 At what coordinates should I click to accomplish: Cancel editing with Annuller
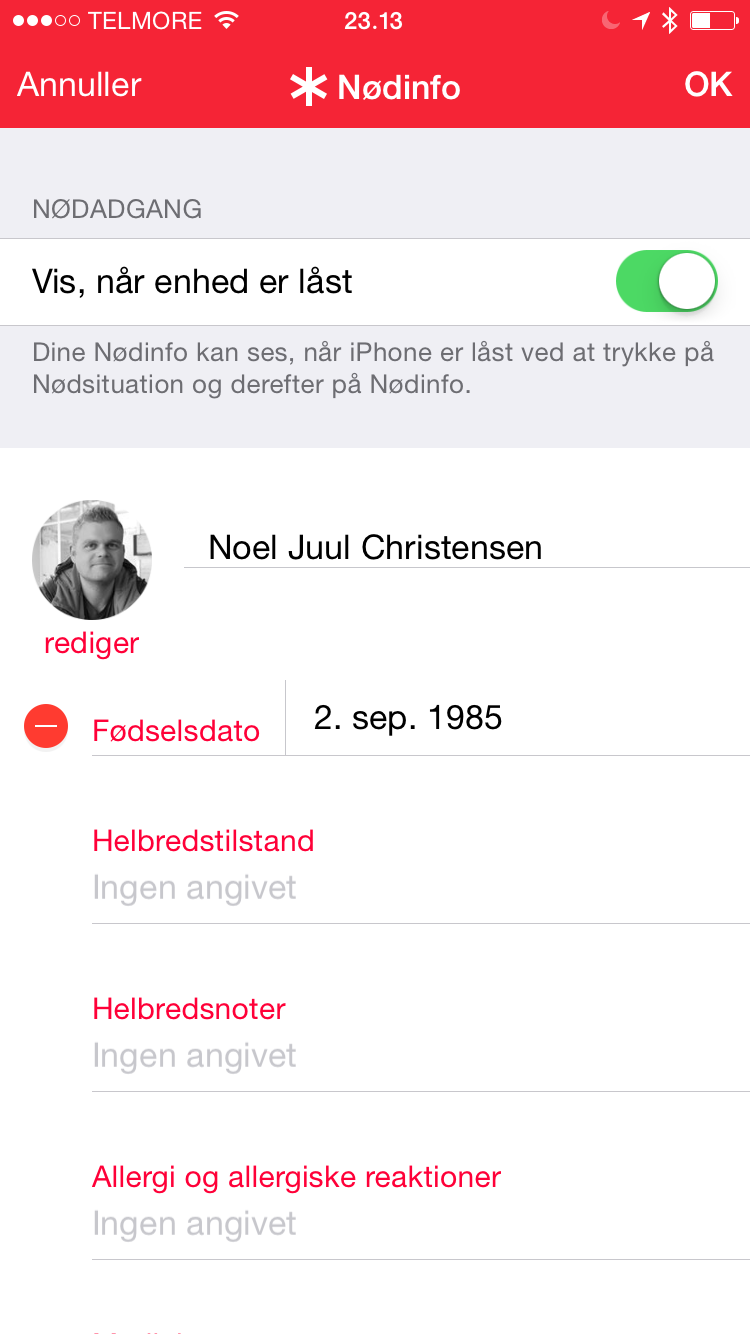[80, 85]
